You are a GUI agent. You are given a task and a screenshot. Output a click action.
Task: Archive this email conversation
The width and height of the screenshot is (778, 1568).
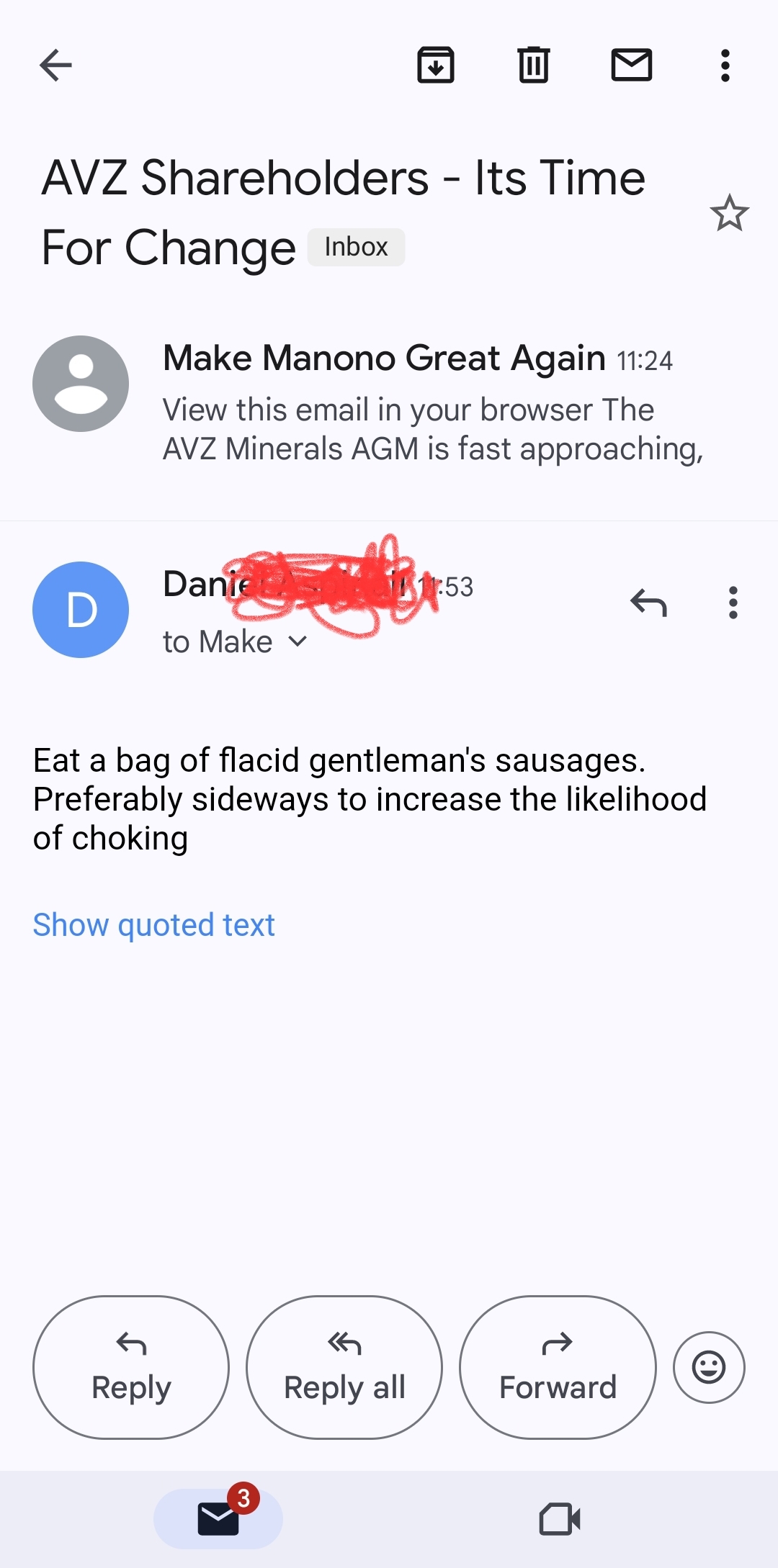[436, 66]
